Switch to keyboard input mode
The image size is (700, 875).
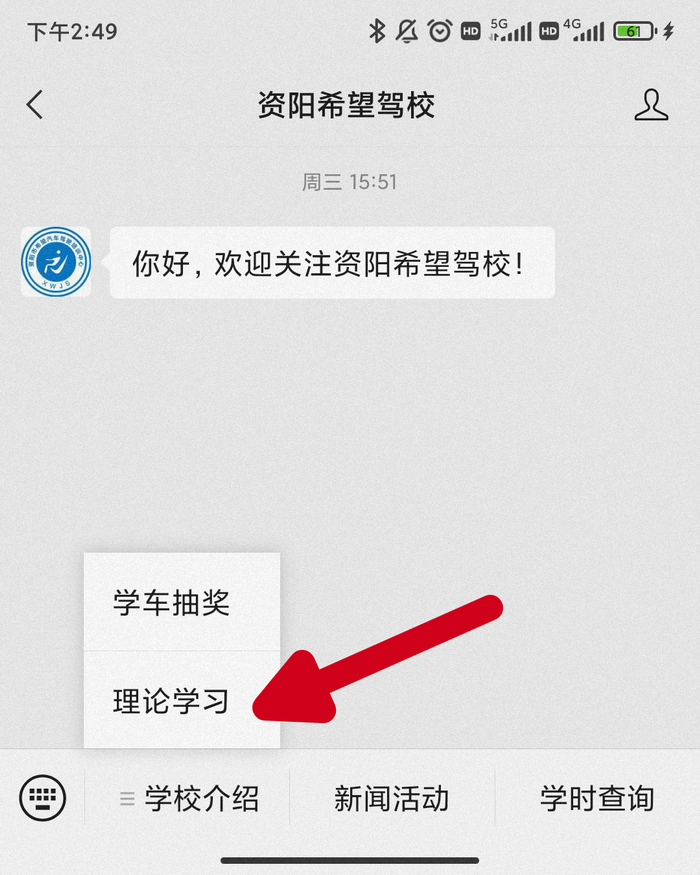click(42, 798)
